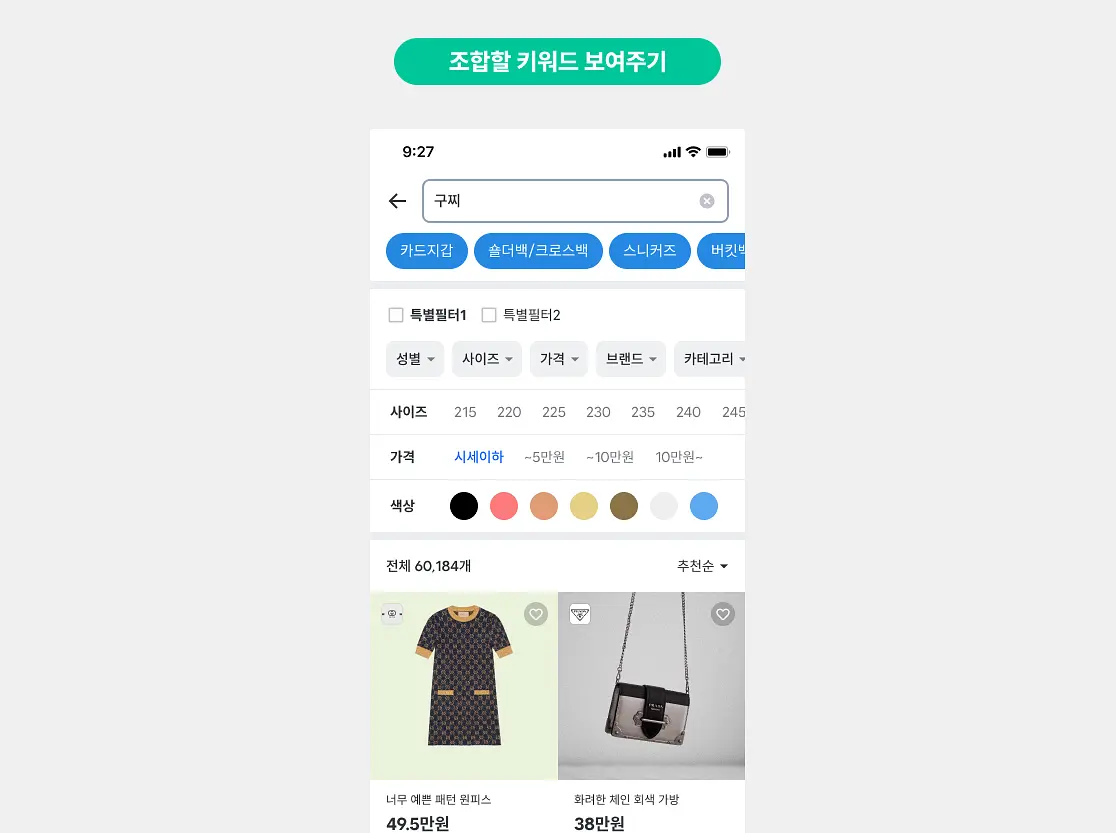Check the 특별필터1 checkbox

(396, 315)
